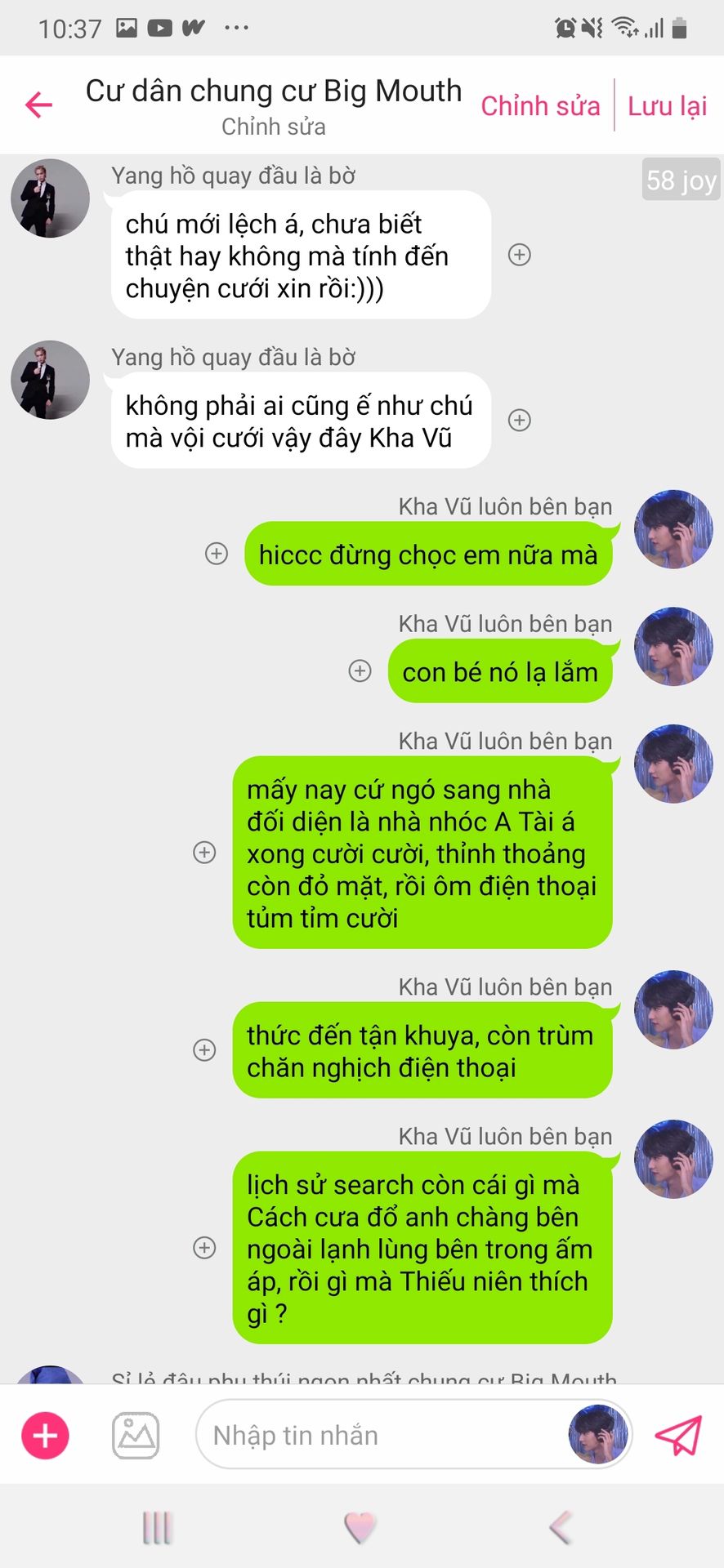The height and width of the screenshot is (1568, 724).
Task: Open the image picker icon
Action: tap(136, 1435)
